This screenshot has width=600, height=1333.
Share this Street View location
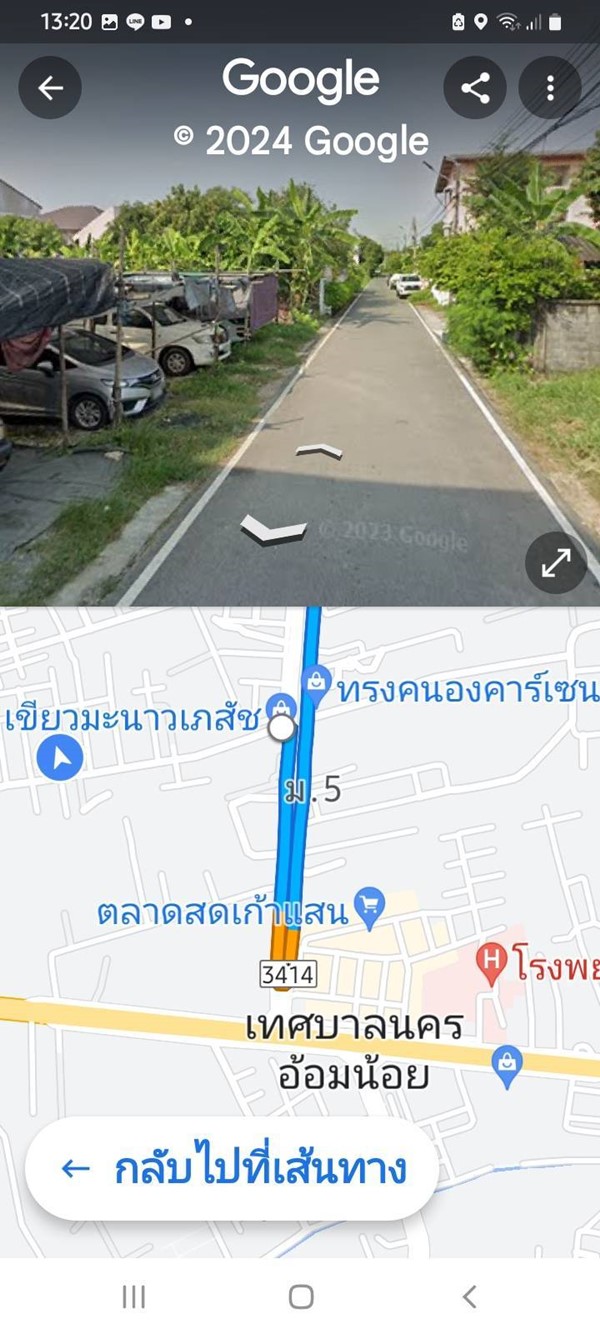pos(475,88)
